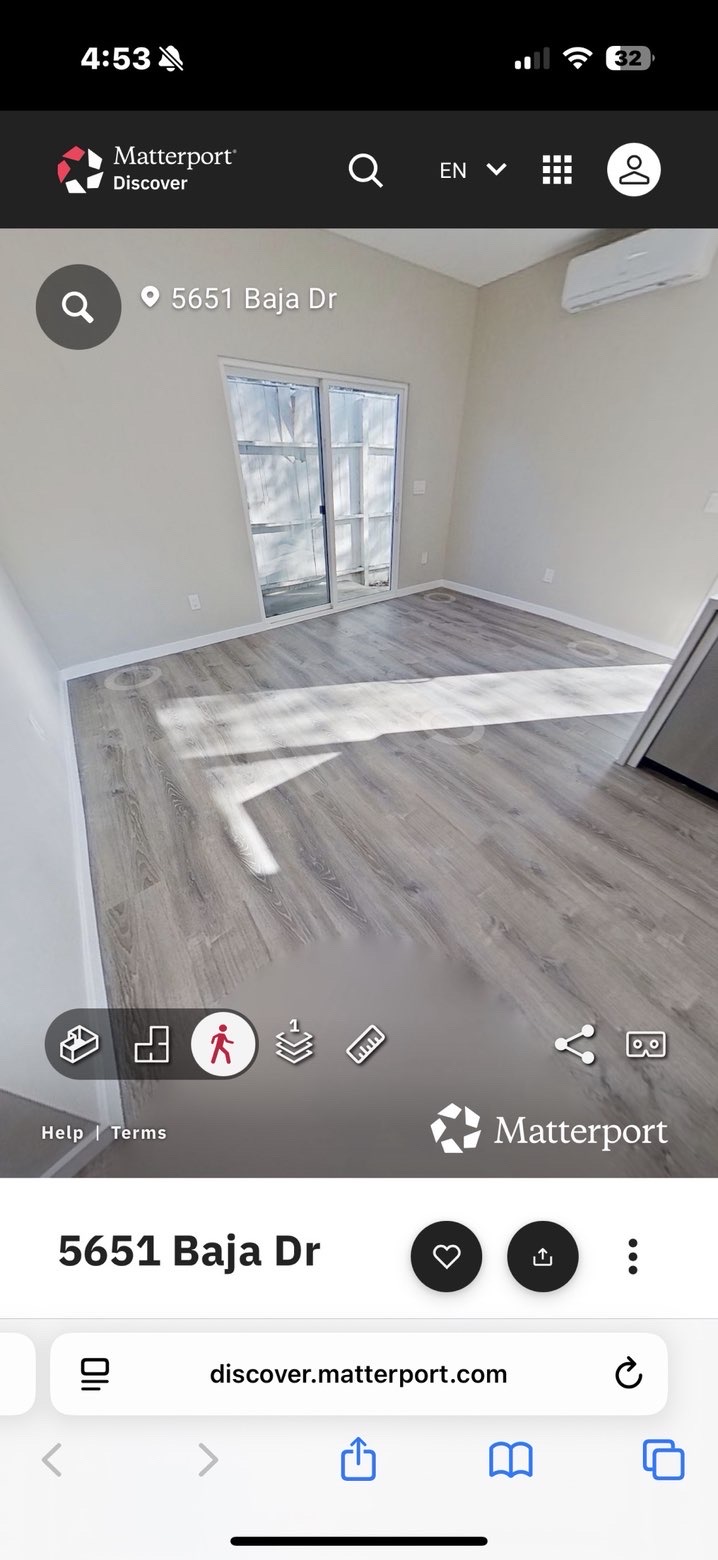Open the user account profile icon
This screenshot has width=718, height=1560.
coord(634,170)
